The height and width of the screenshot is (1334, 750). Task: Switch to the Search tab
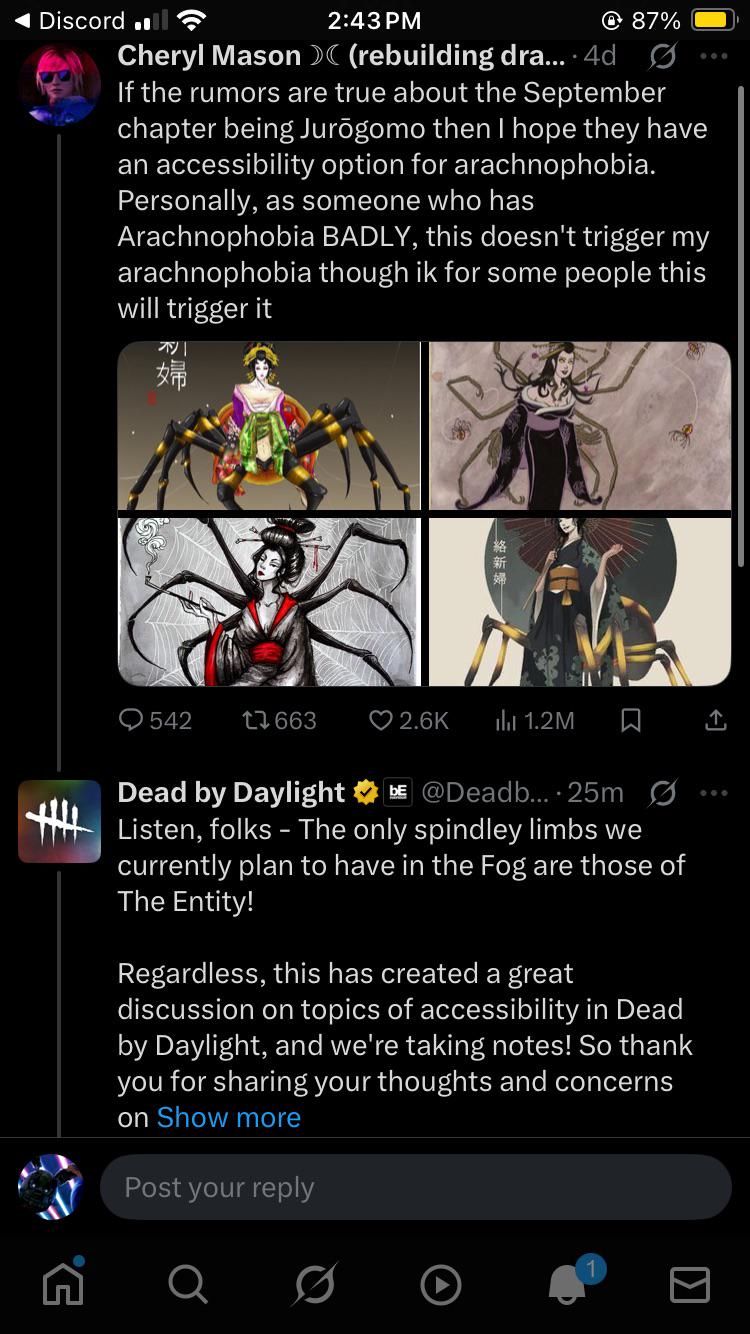coord(187,1285)
